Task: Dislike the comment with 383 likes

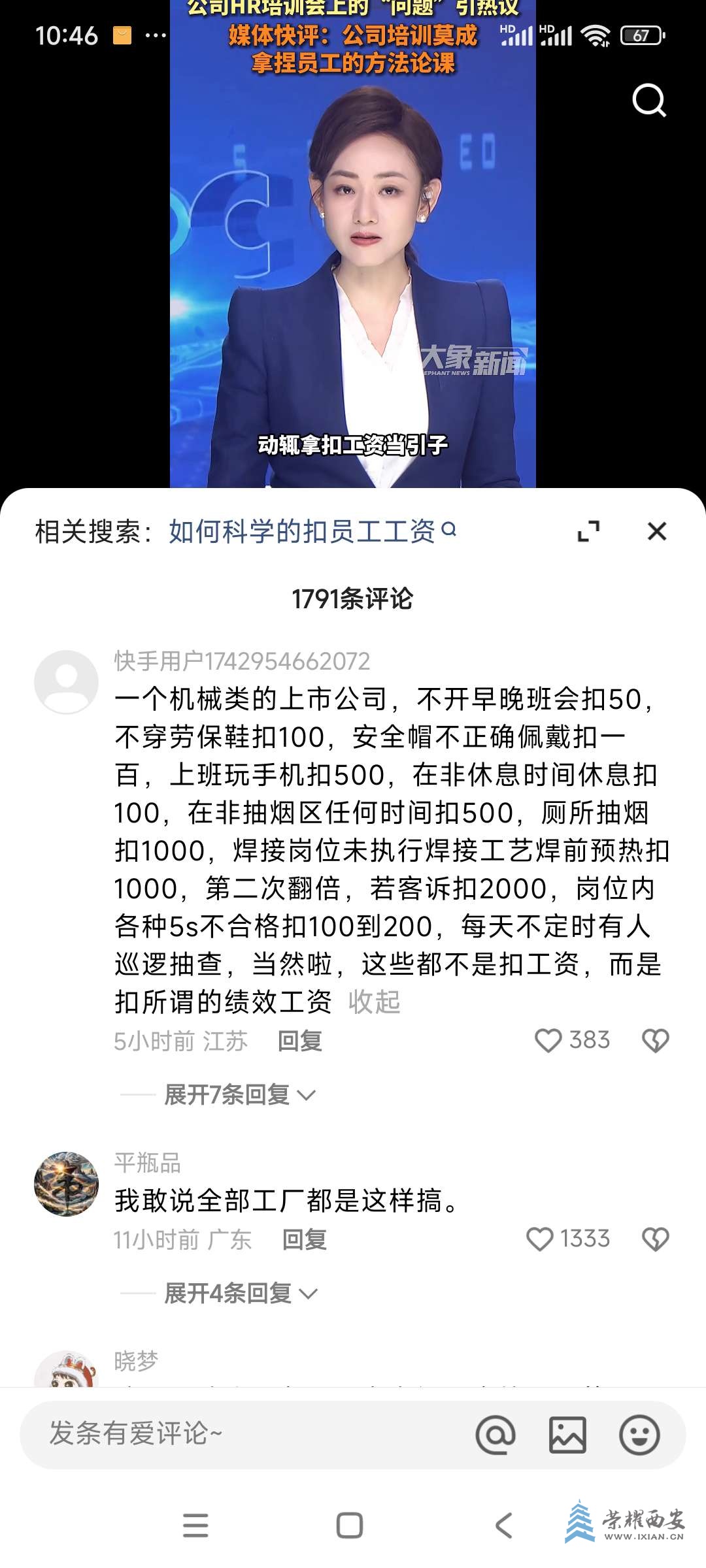Action: pos(655,1040)
